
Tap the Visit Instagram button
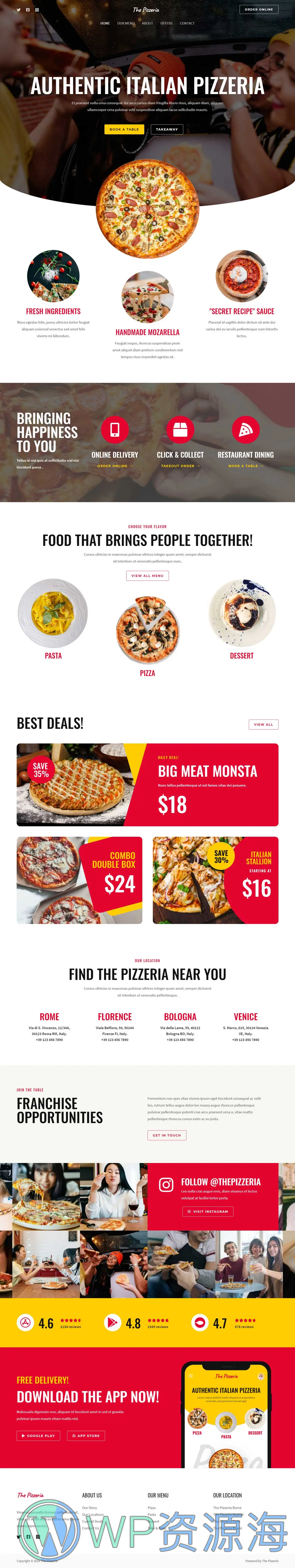coord(208,1211)
